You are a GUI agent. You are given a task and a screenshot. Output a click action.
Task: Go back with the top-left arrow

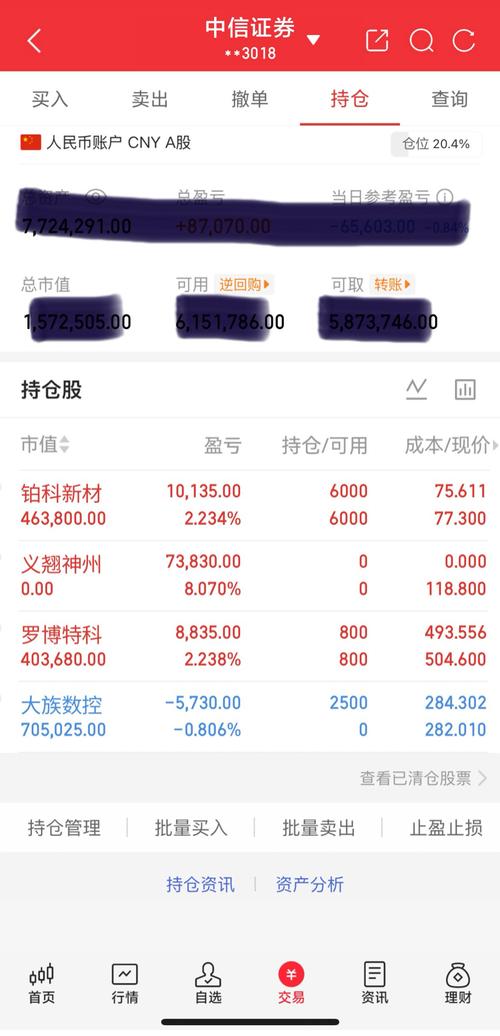pyautogui.click(x=34, y=41)
